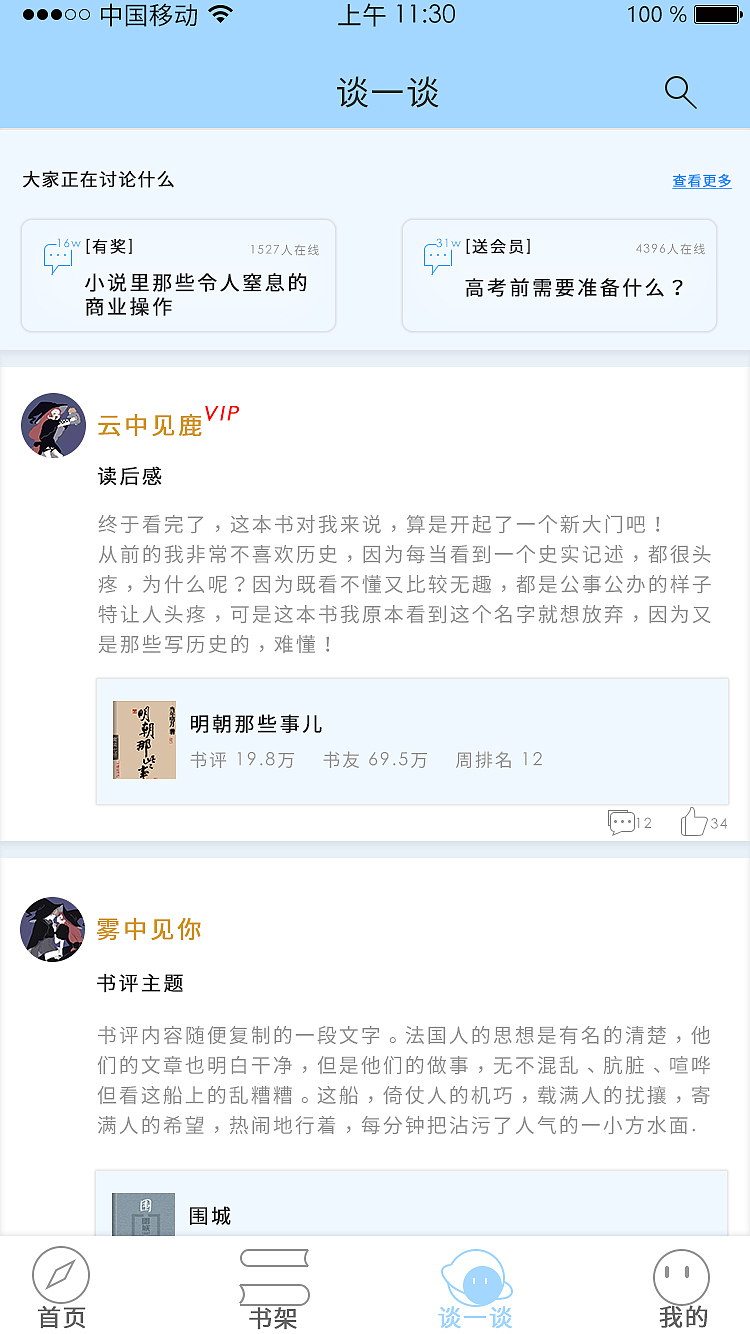Tap 雾中见你's profile avatar
Image resolution: width=750 pixels, height=1334 pixels.
point(52,929)
